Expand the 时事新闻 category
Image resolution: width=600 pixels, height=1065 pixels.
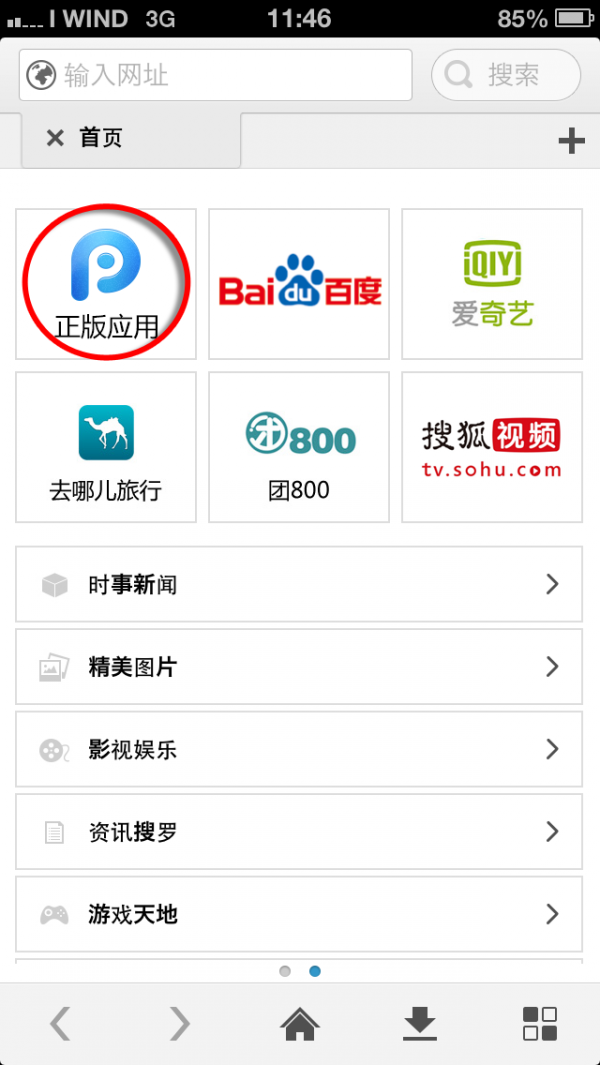[299, 585]
